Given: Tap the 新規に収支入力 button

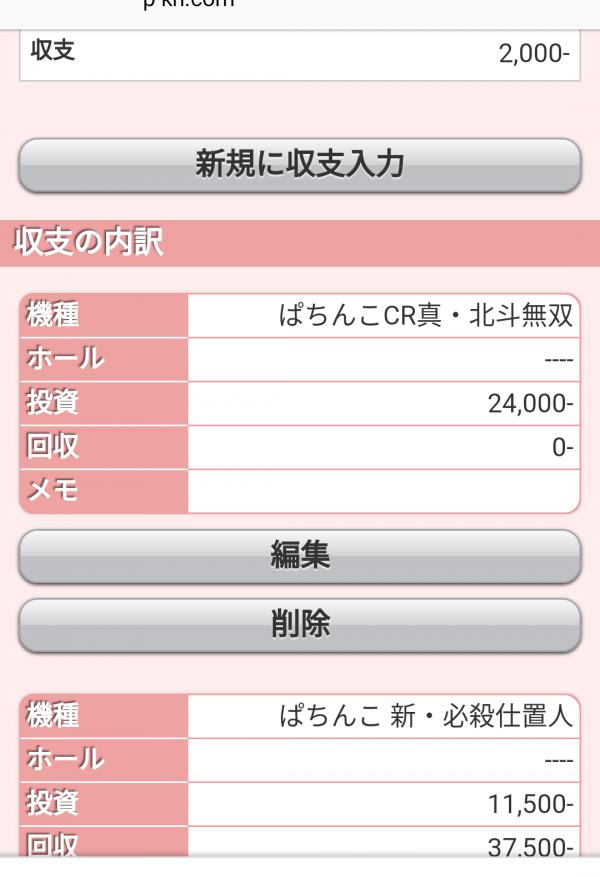Looking at the screenshot, I should (300, 165).
